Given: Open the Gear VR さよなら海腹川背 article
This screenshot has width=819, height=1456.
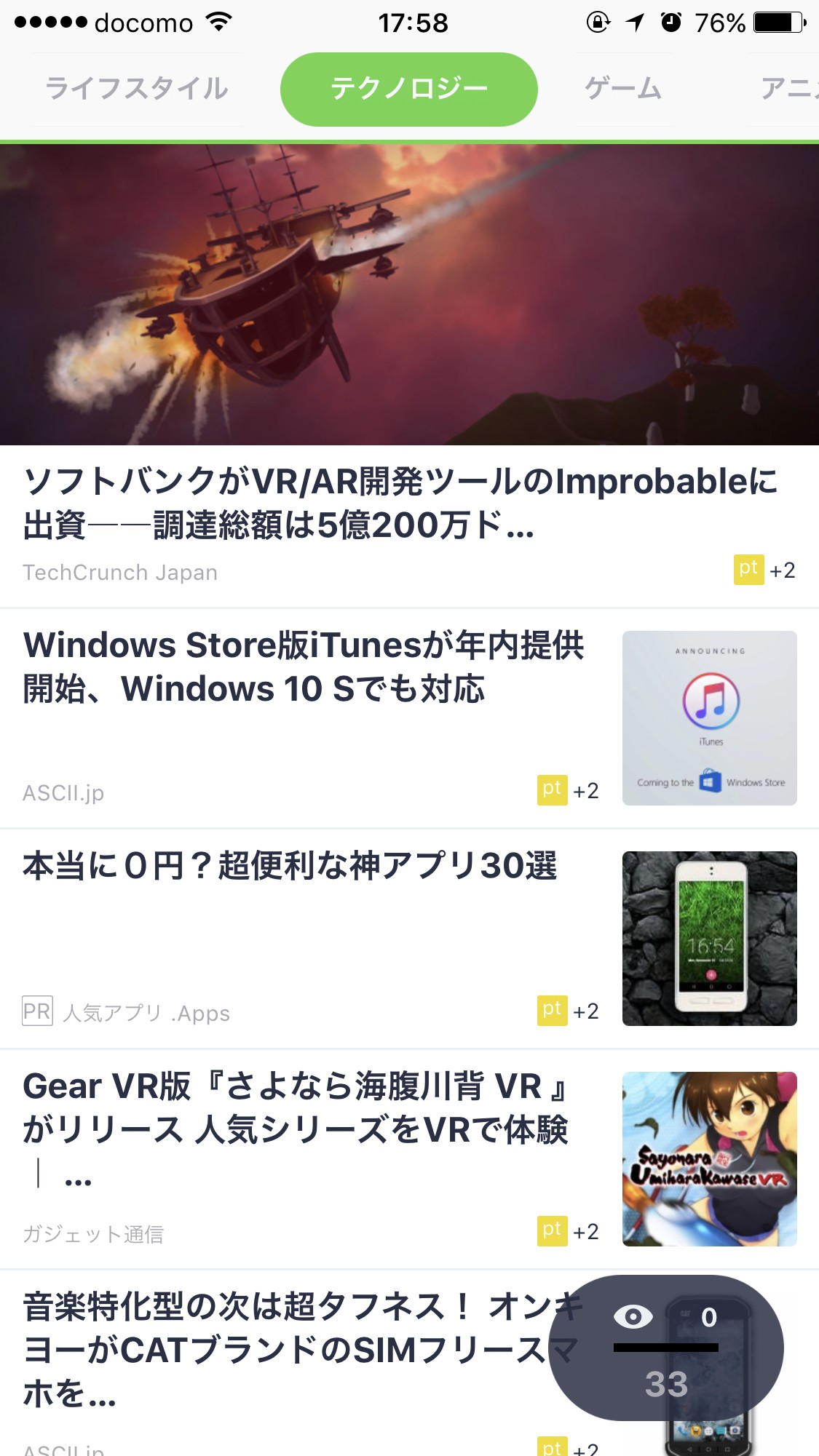Looking at the screenshot, I should pos(295,1108).
